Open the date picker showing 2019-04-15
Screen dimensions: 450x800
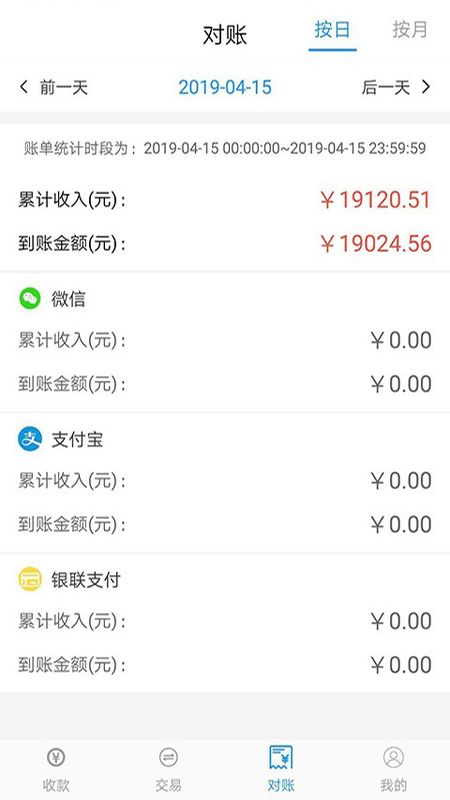225,87
